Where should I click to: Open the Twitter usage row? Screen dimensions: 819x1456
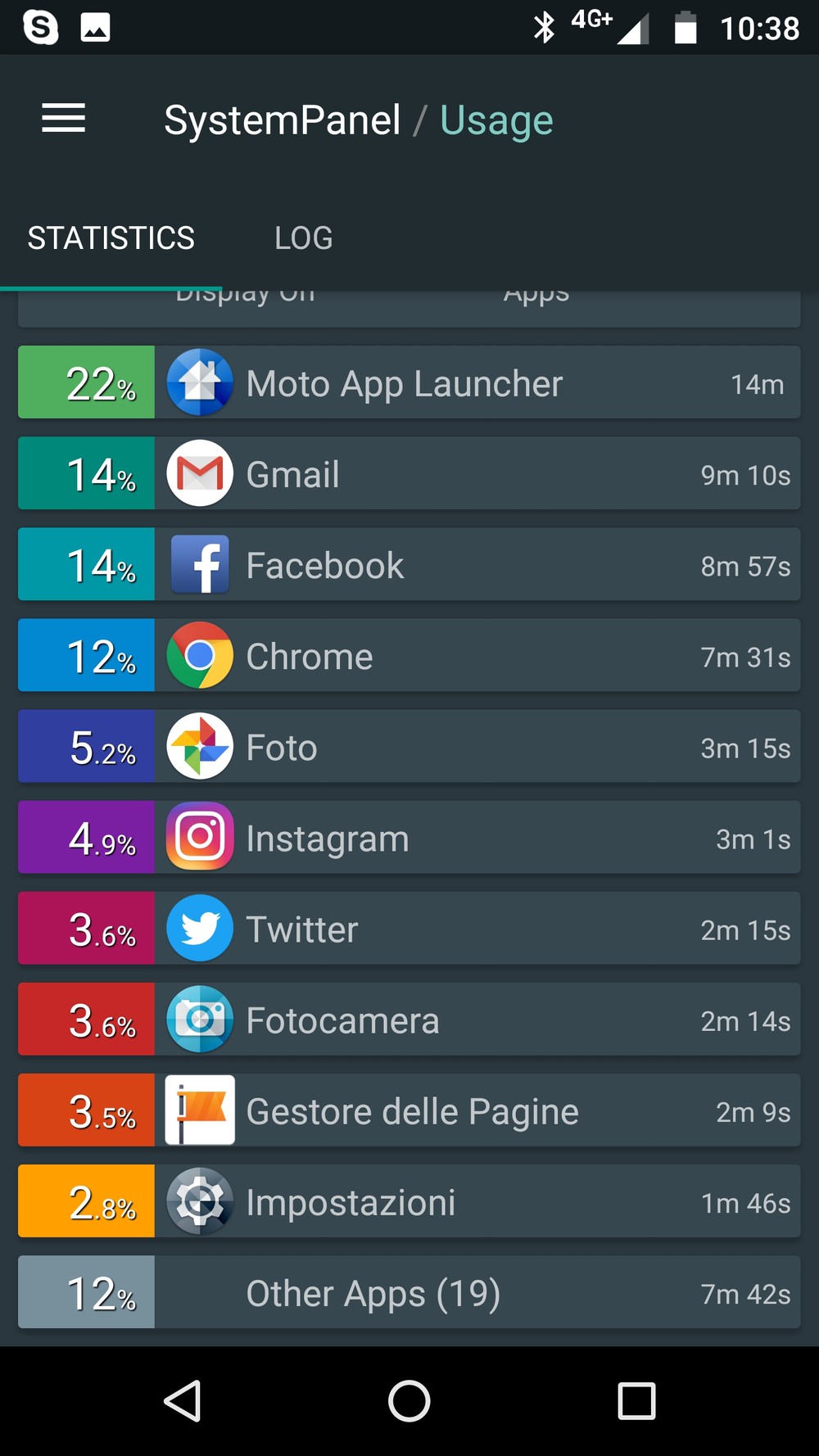tap(409, 928)
